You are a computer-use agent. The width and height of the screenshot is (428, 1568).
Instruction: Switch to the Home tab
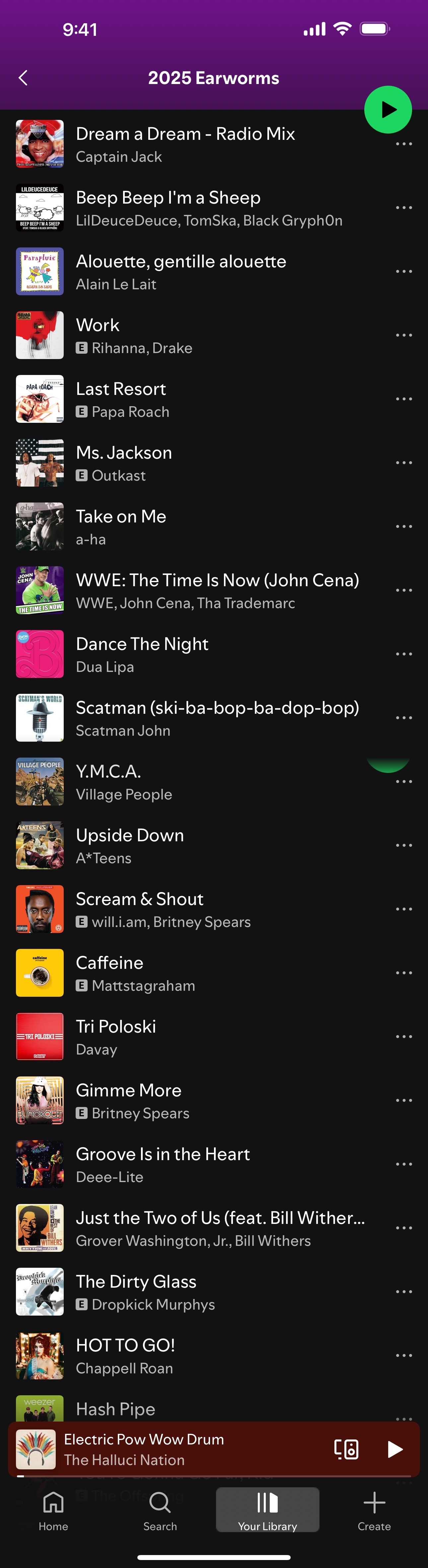point(53,1511)
